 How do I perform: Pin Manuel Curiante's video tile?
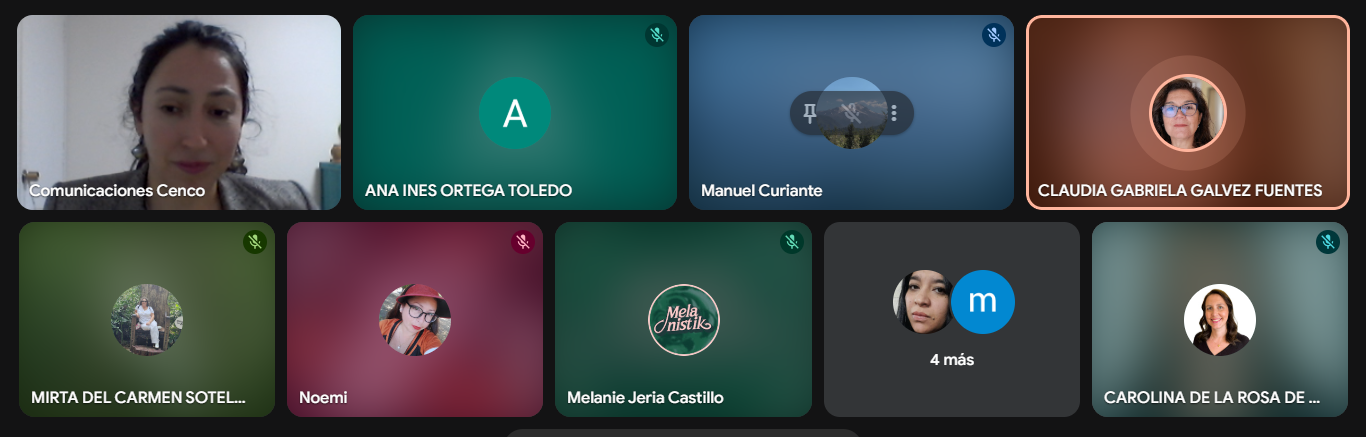click(x=810, y=113)
